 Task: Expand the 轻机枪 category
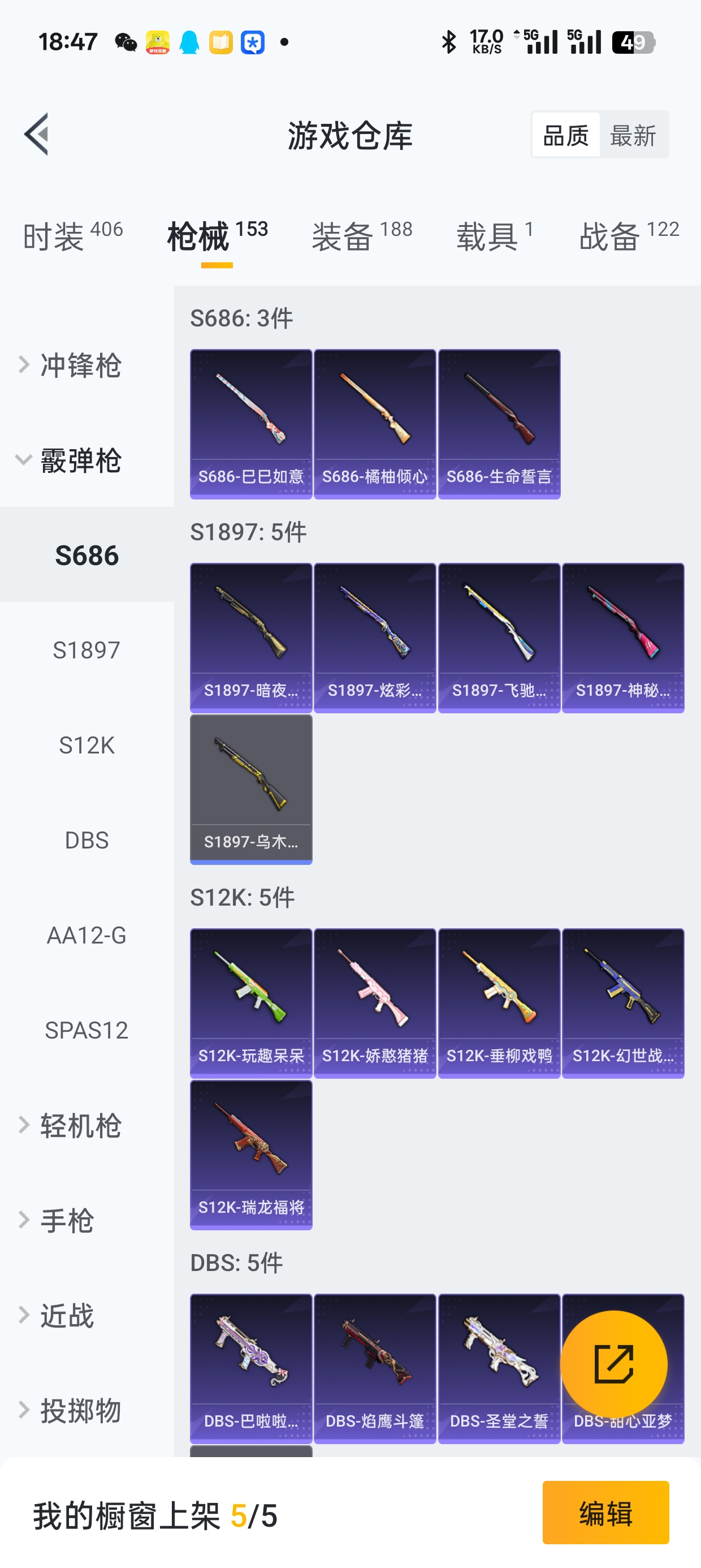pyautogui.click(x=79, y=1125)
